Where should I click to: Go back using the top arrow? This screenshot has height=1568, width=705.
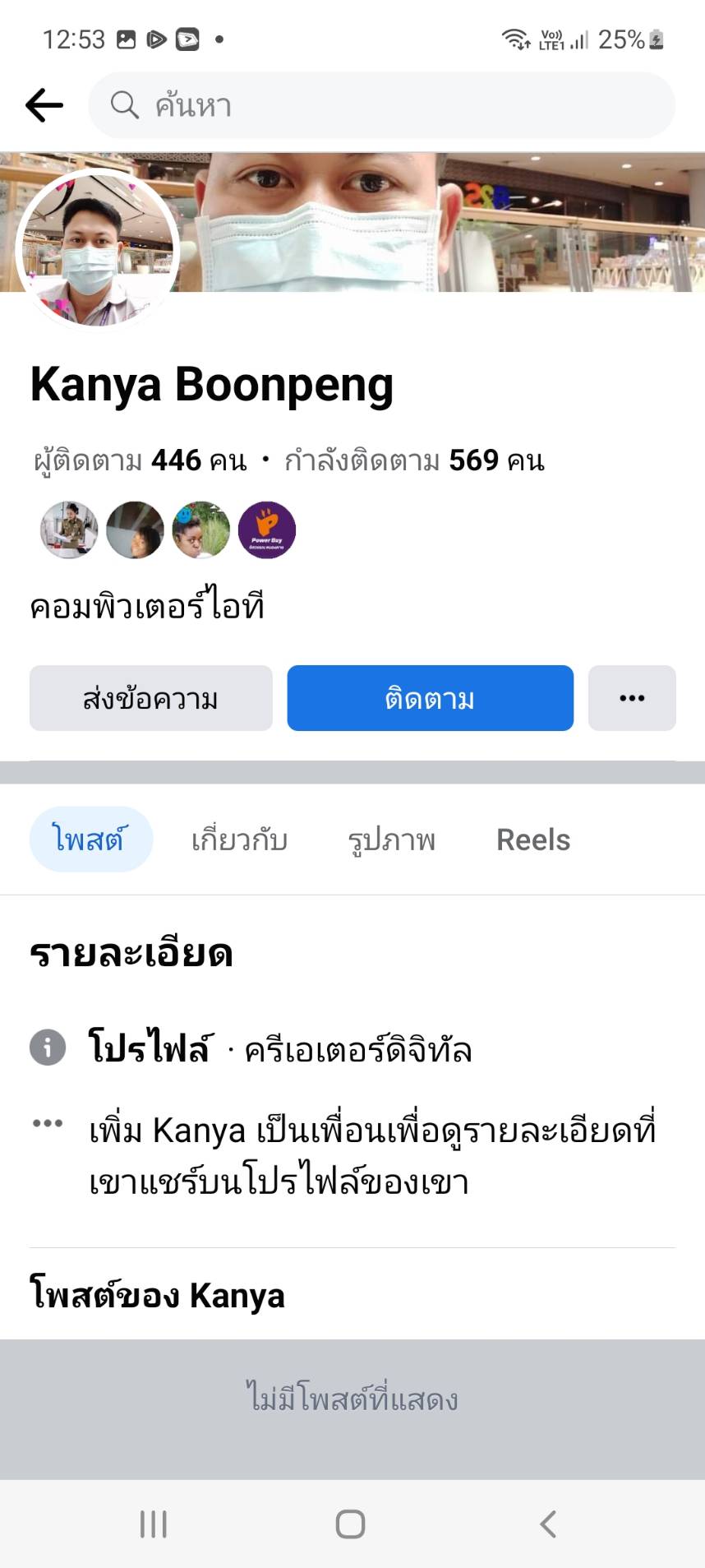(44, 105)
